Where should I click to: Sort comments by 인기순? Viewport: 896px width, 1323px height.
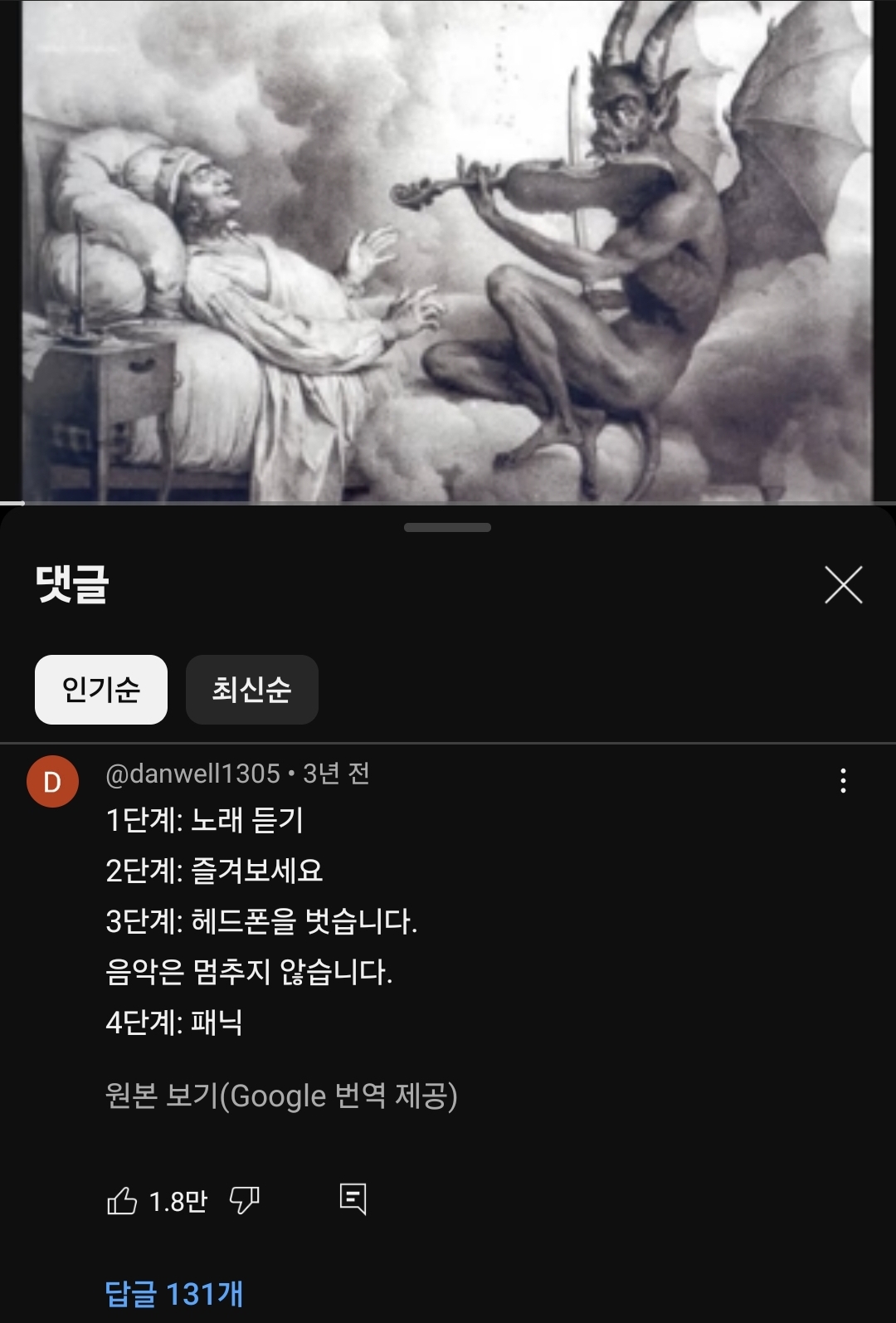[x=101, y=689]
